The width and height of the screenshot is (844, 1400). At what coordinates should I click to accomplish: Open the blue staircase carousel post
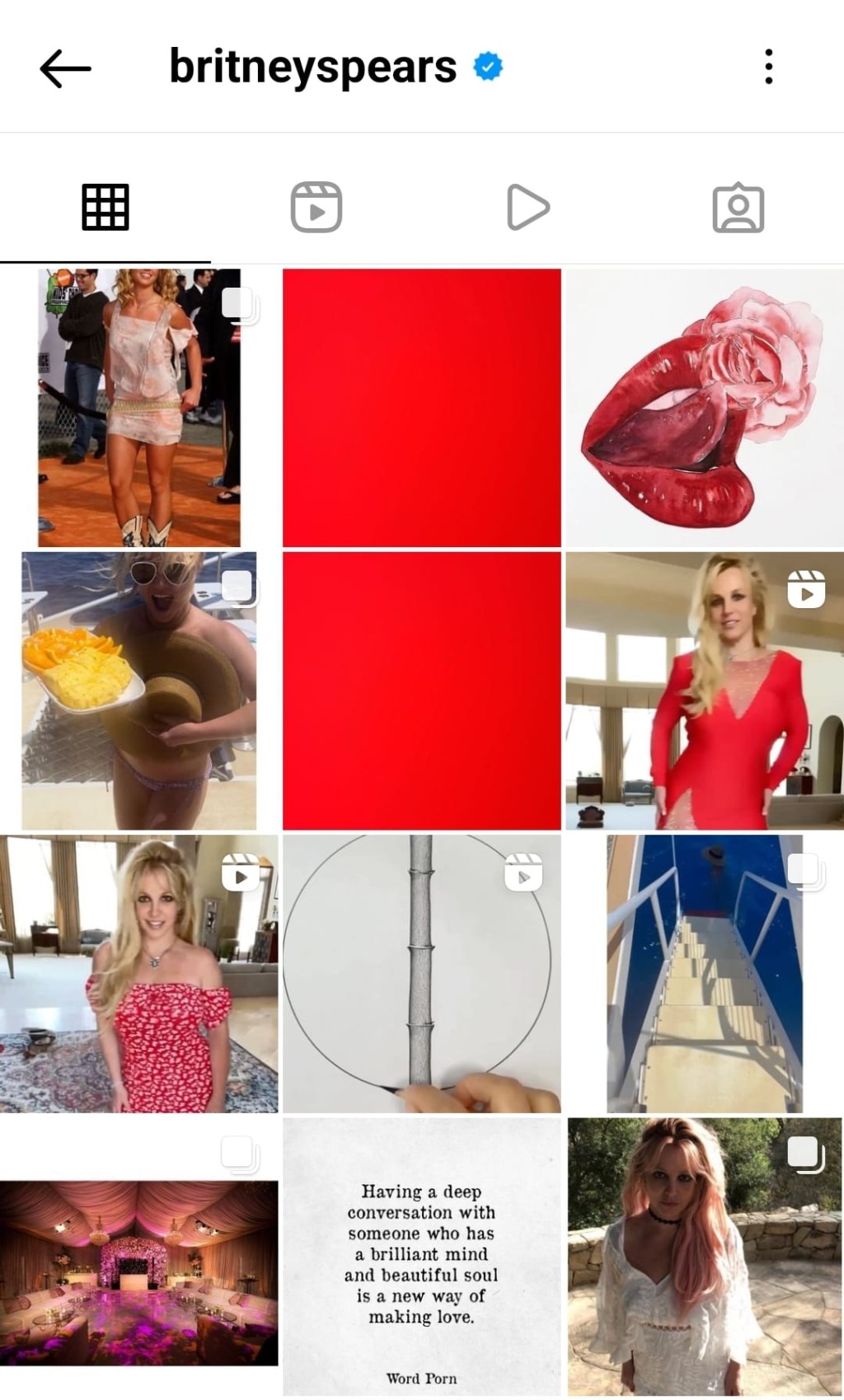click(705, 974)
